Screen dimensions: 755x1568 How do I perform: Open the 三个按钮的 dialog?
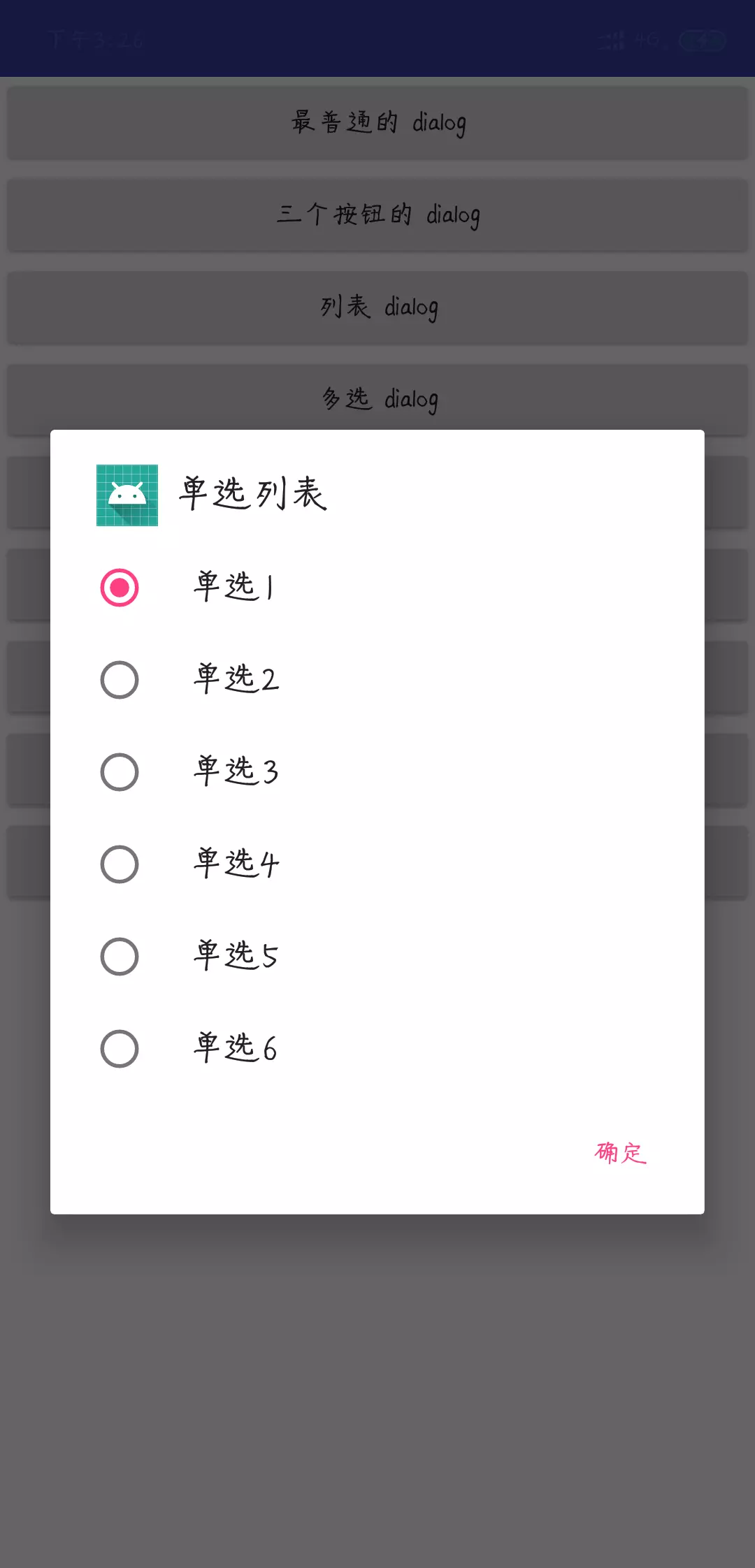click(x=377, y=215)
